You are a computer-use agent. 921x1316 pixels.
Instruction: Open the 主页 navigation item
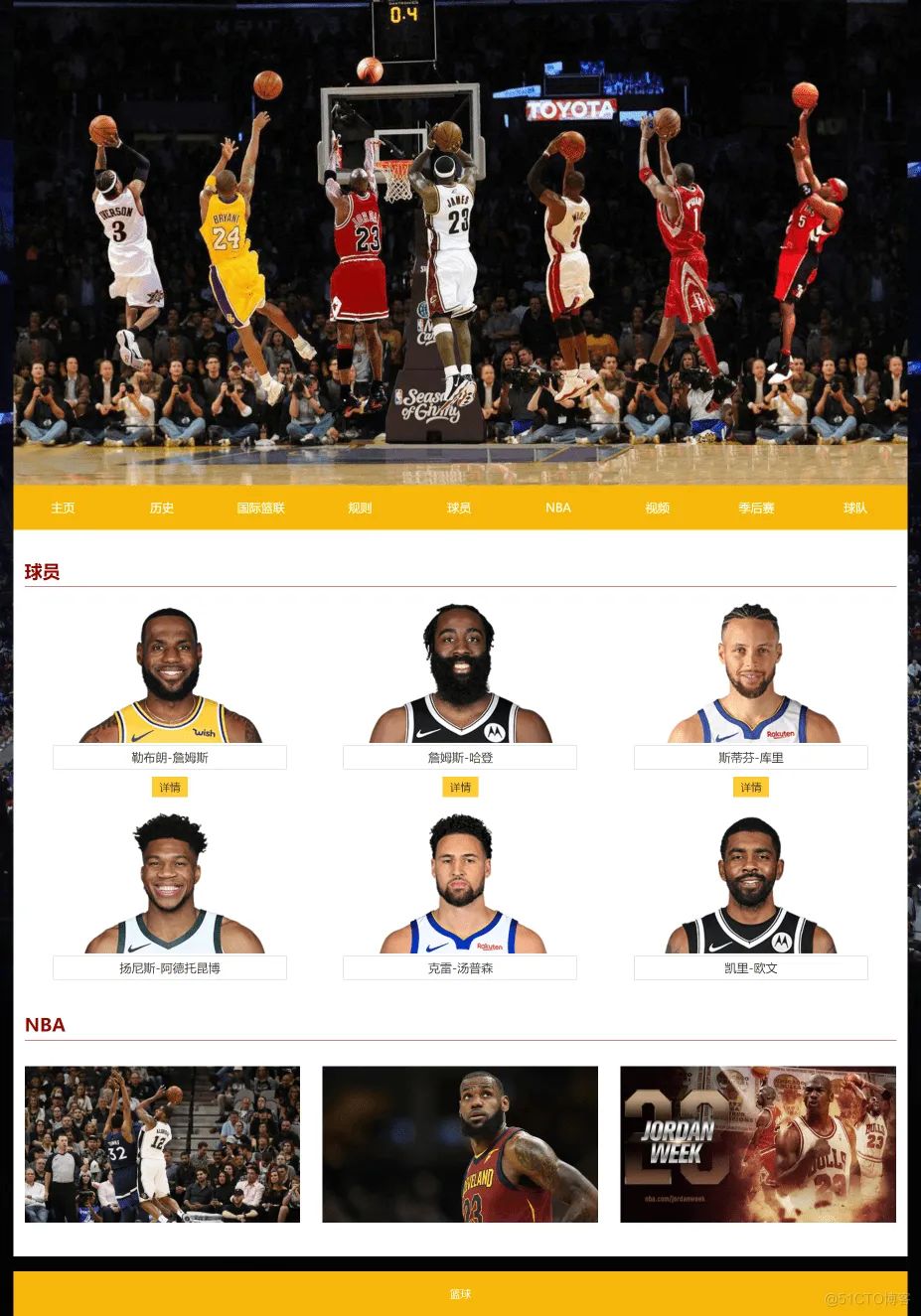63,508
